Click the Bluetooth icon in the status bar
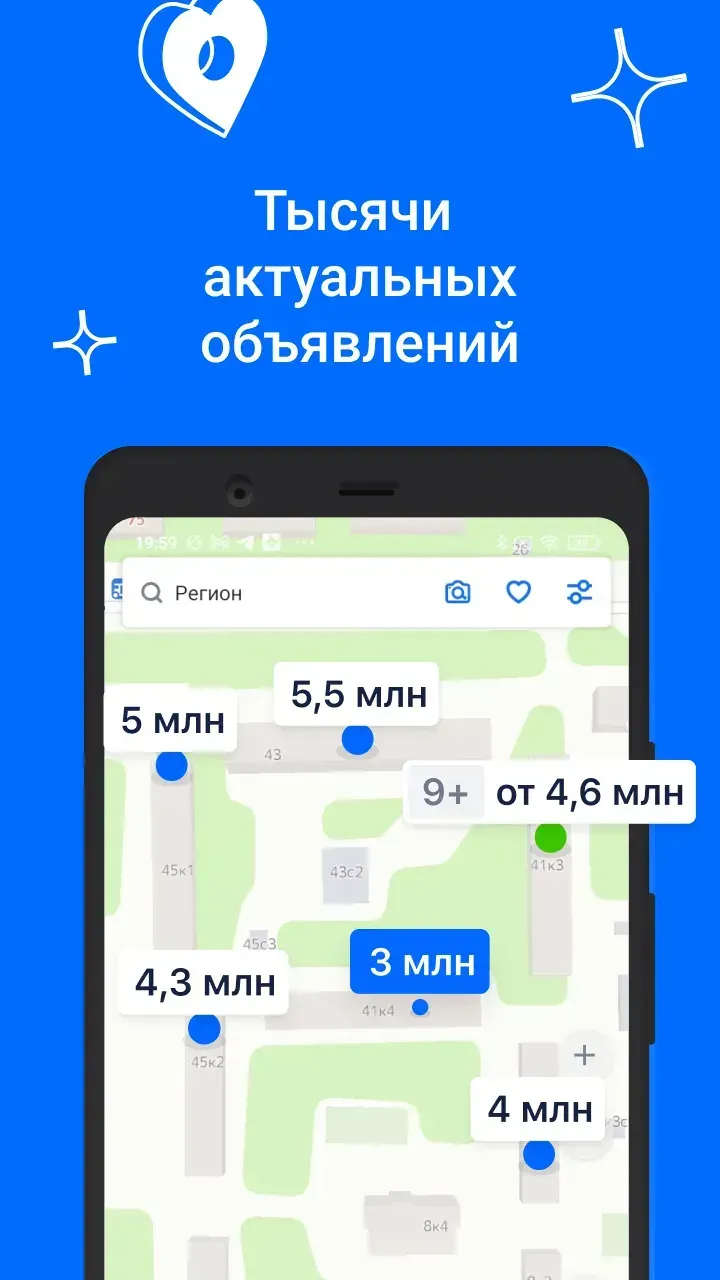The width and height of the screenshot is (720, 1280). (x=501, y=545)
